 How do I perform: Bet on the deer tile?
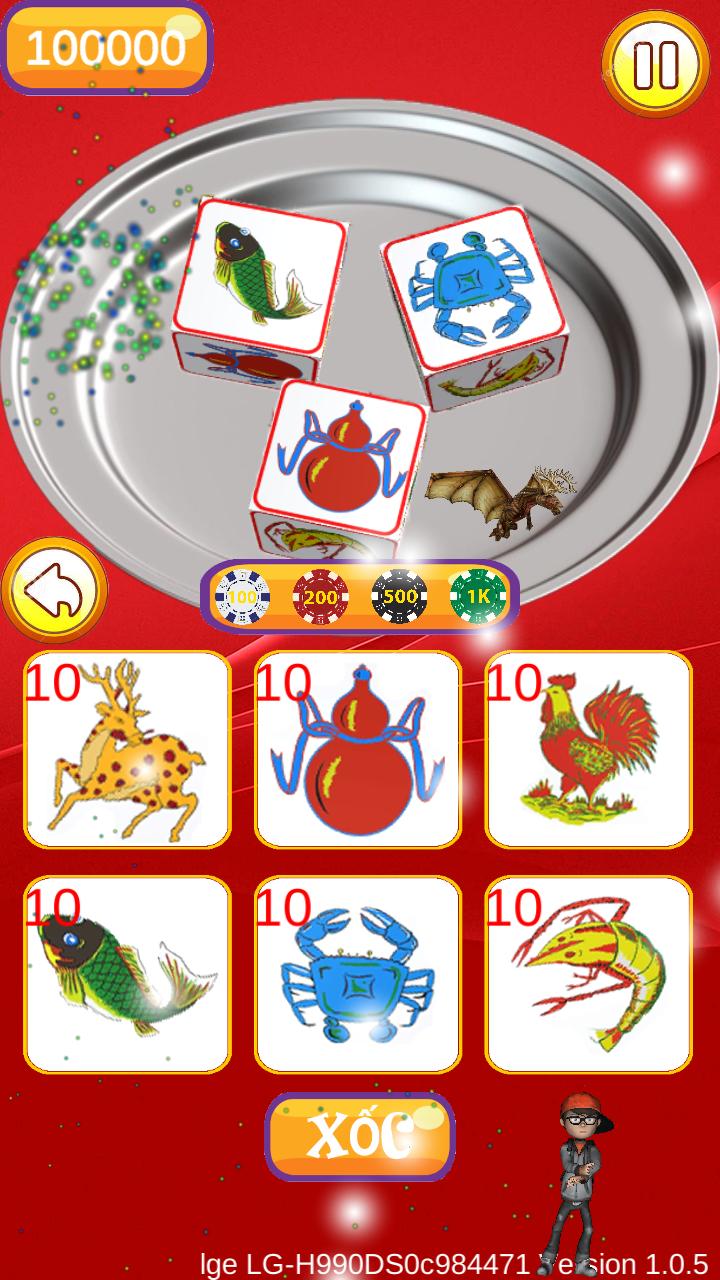pos(127,750)
